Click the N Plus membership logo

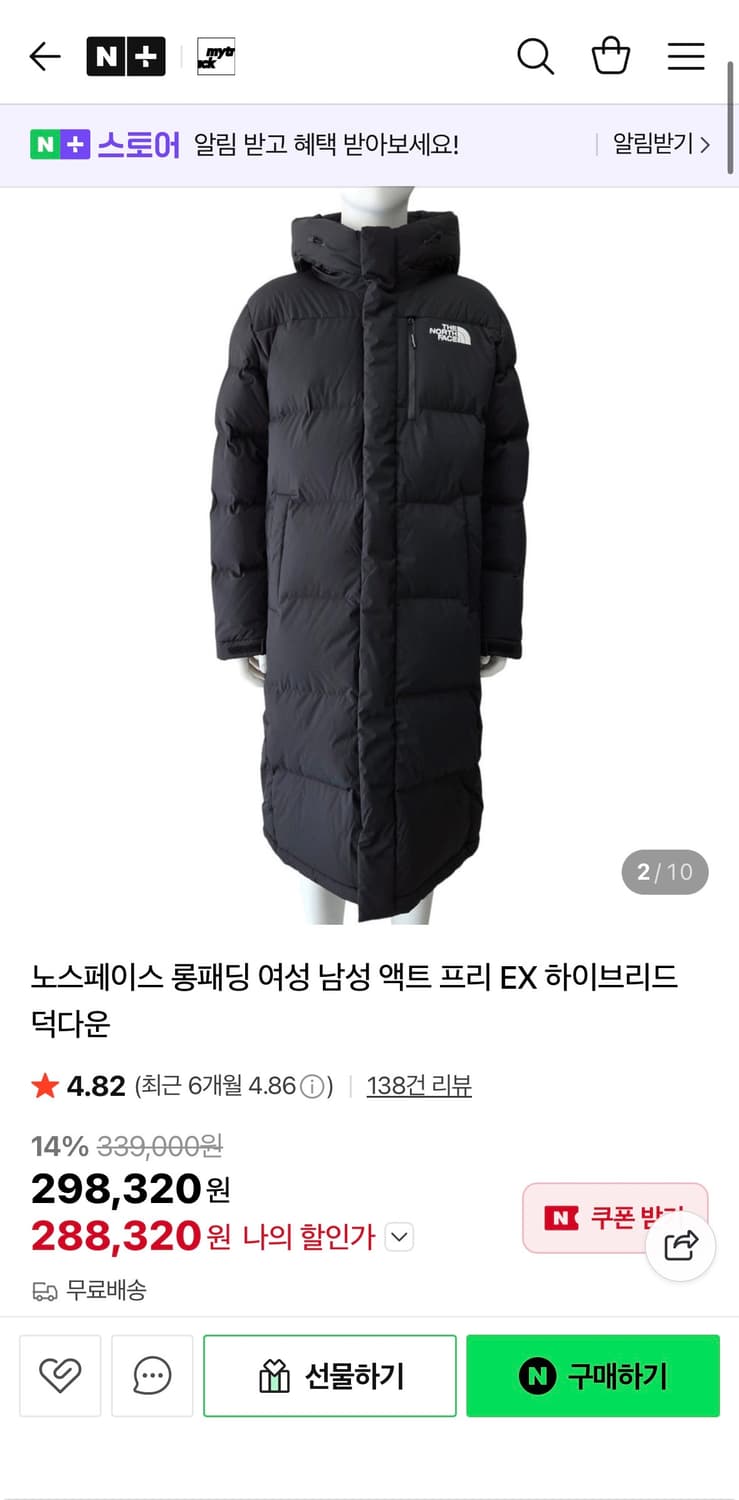pos(125,57)
